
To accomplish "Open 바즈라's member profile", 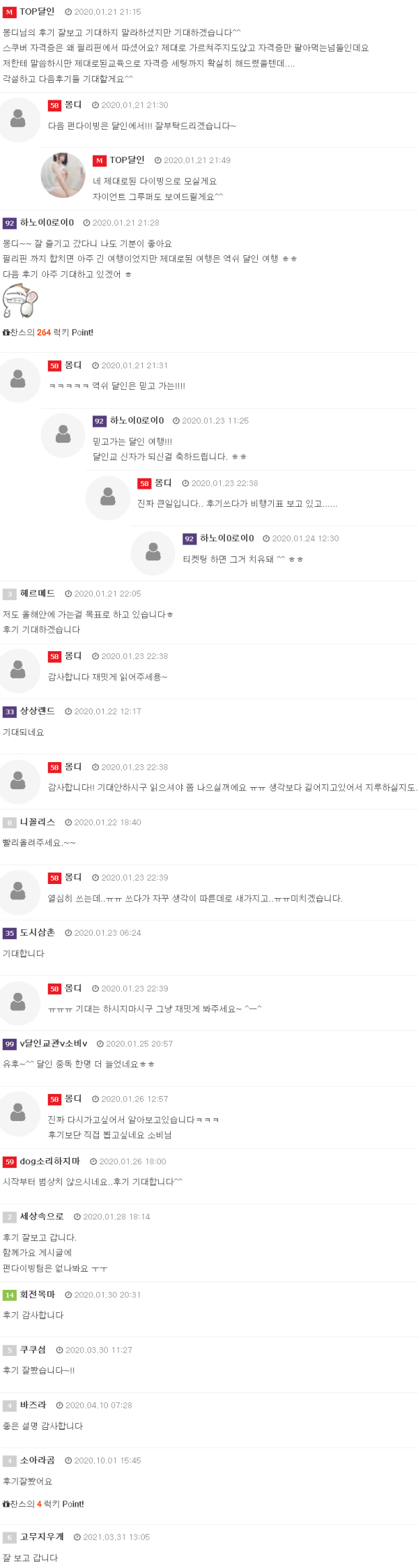I will tap(33, 1405).
